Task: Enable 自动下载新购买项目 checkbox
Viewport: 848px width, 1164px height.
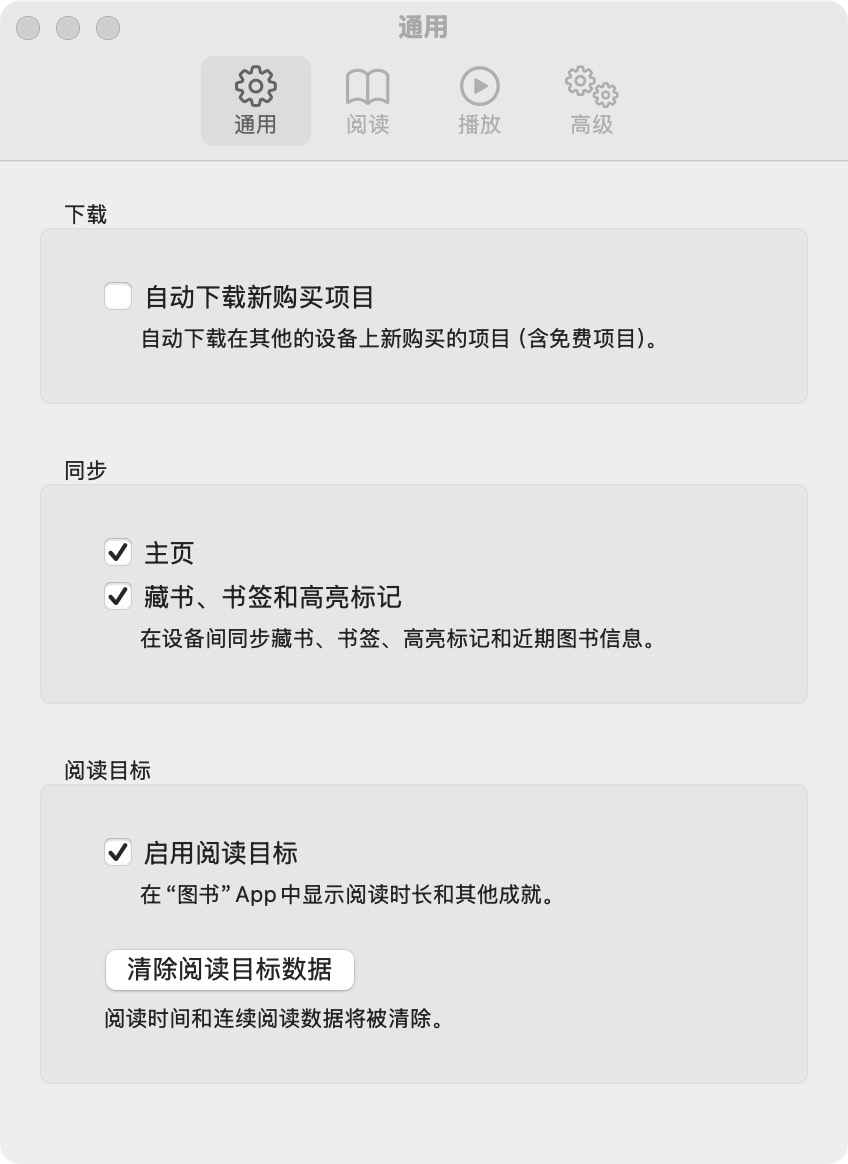Action: (118, 297)
